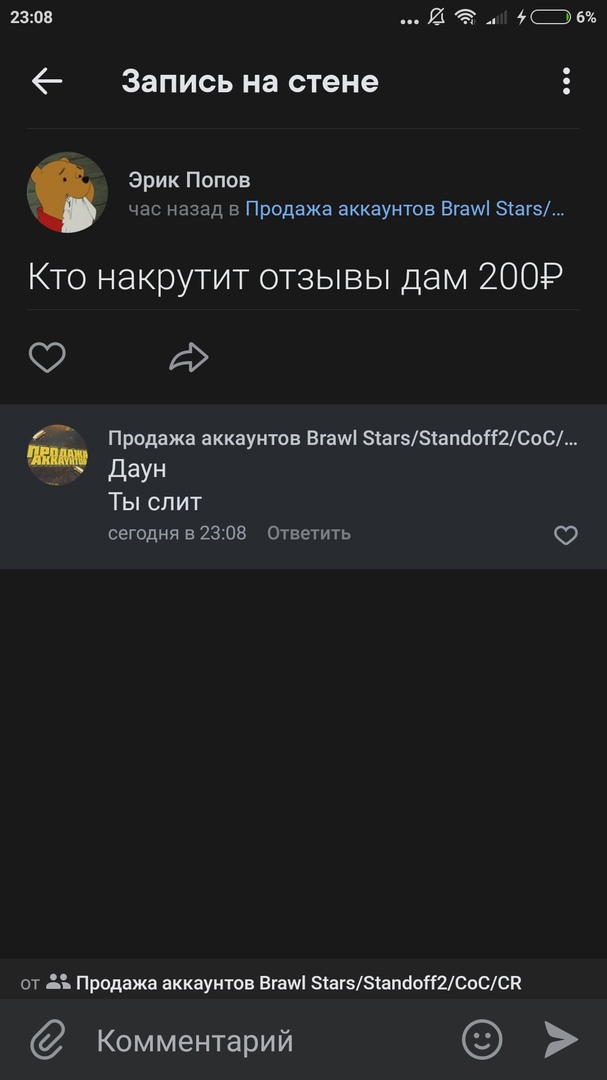Like the comment 'Даун Ты слит'
The height and width of the screenshot is (1080, 607).
pos(566,535)
